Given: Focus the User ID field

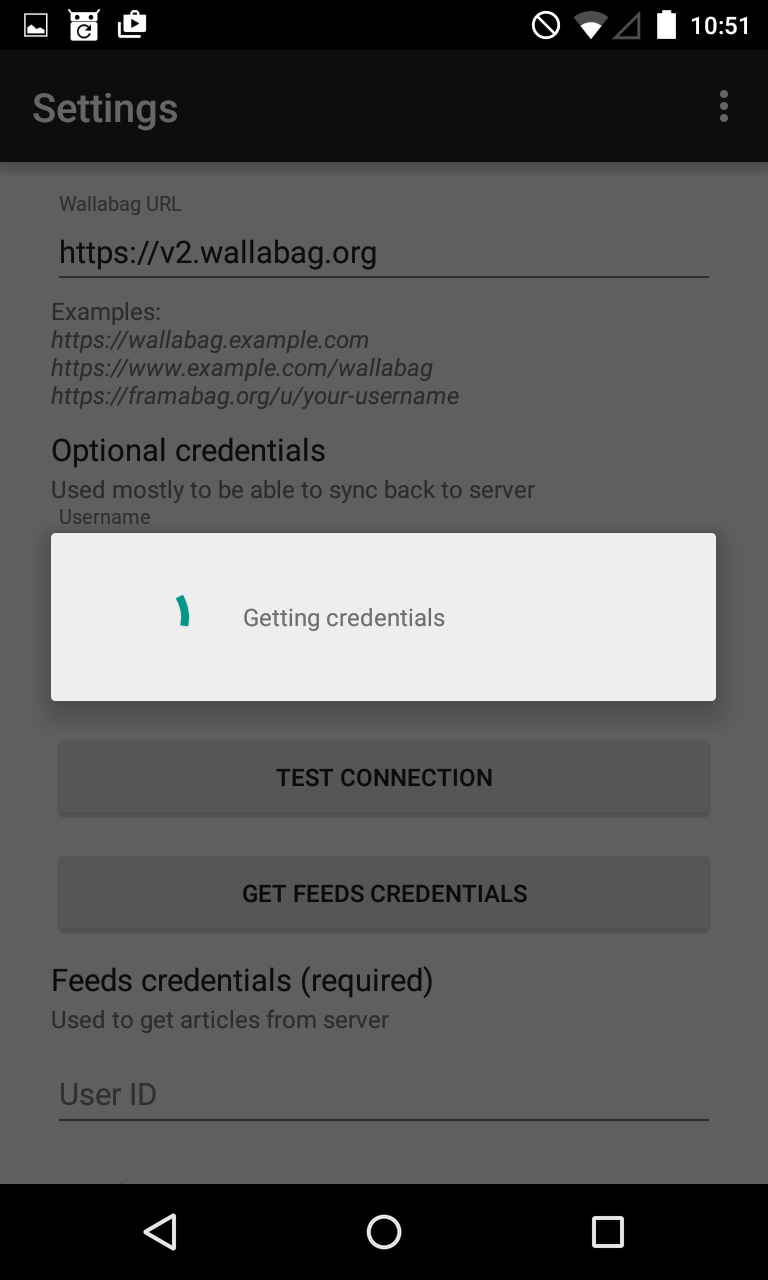Looking at the screenshot, I should point(383,1095).
